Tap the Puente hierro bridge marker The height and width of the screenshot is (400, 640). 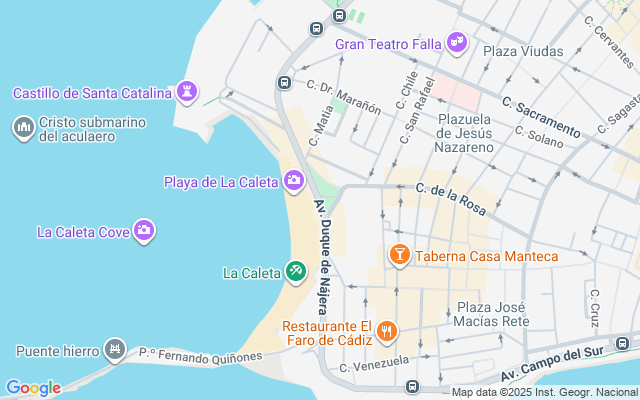tap(115, 349)
